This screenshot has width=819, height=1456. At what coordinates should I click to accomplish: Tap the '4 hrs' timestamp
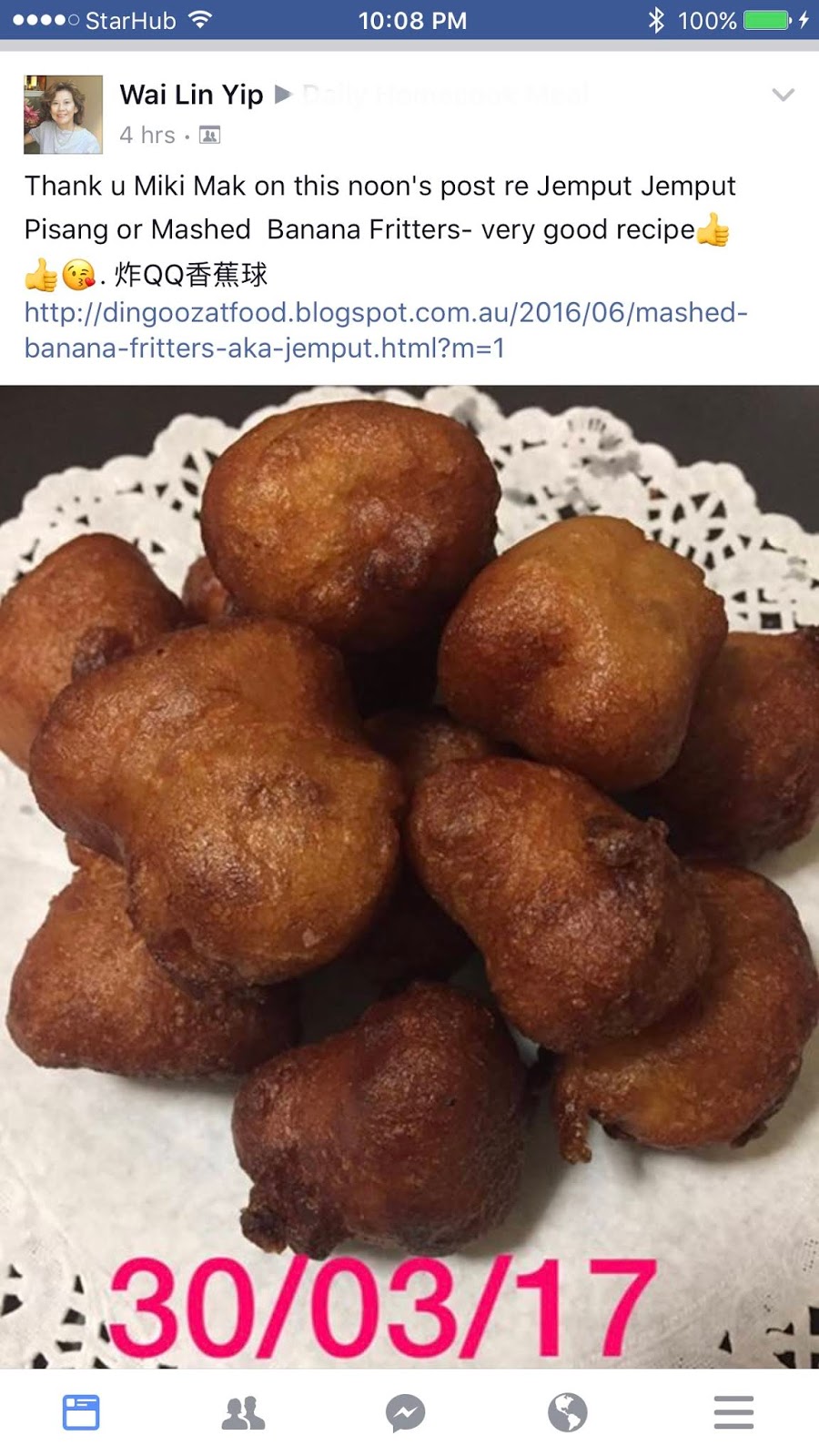148,135
